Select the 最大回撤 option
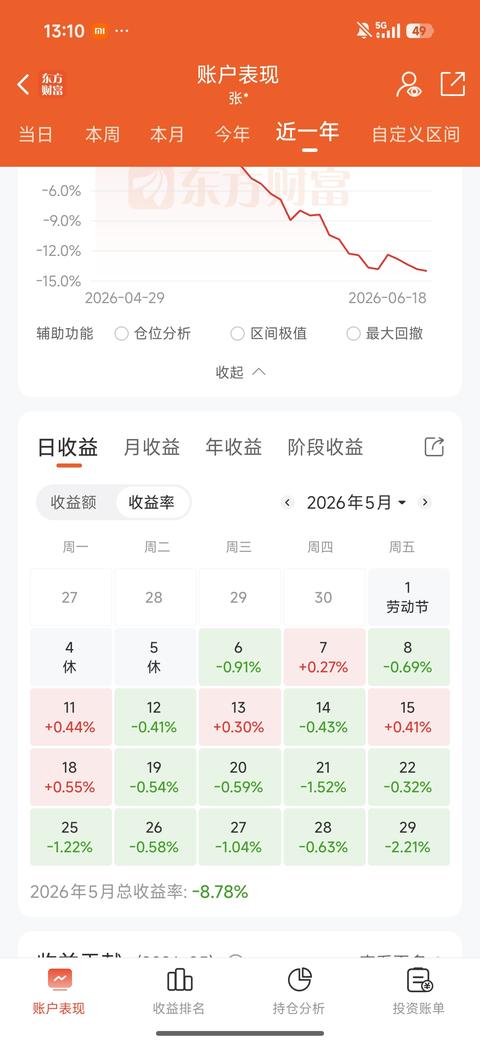Screen dimensions: 480x1043 click(x=384, y=333)
